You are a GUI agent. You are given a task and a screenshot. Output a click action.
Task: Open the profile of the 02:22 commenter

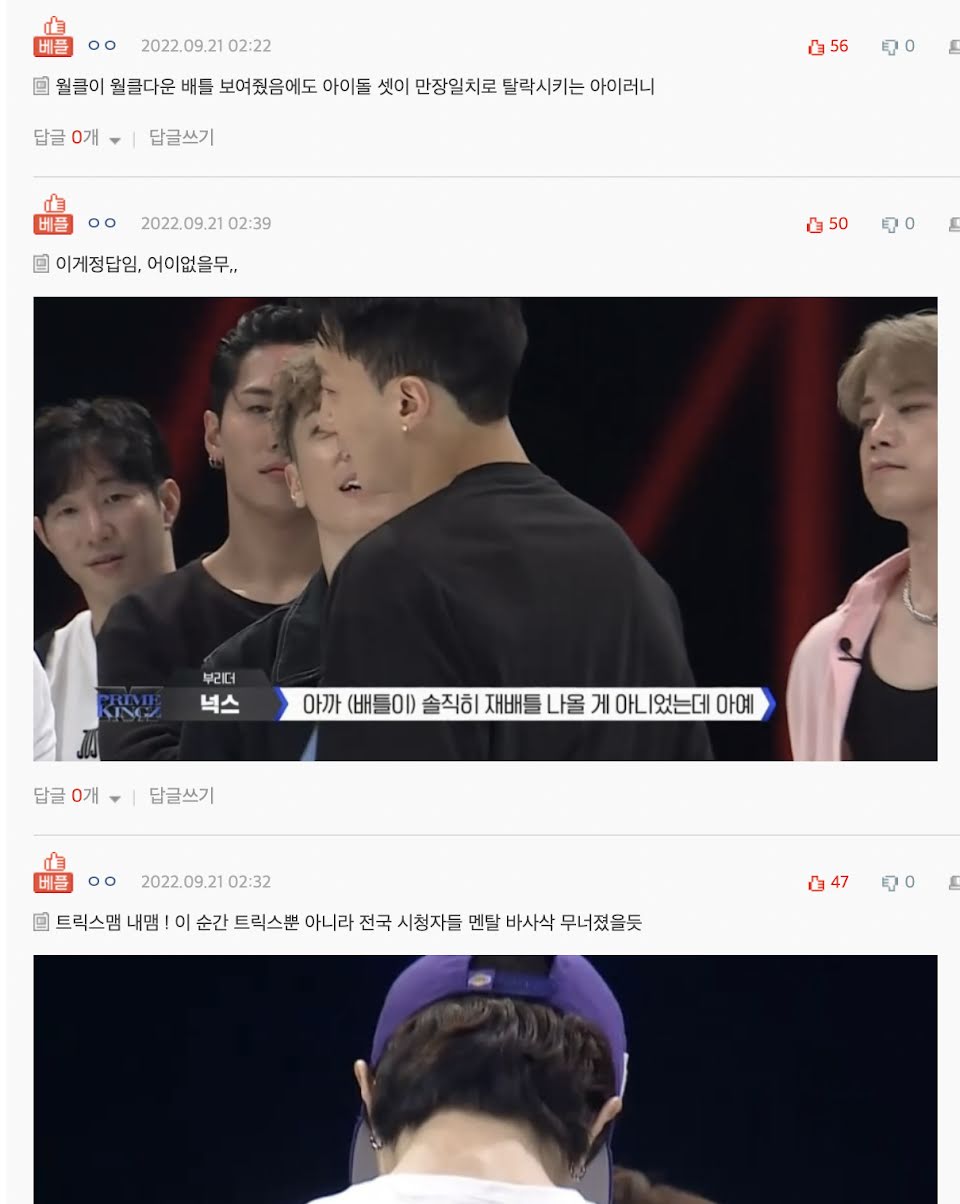pyautogui.click(x=101, y=46)
